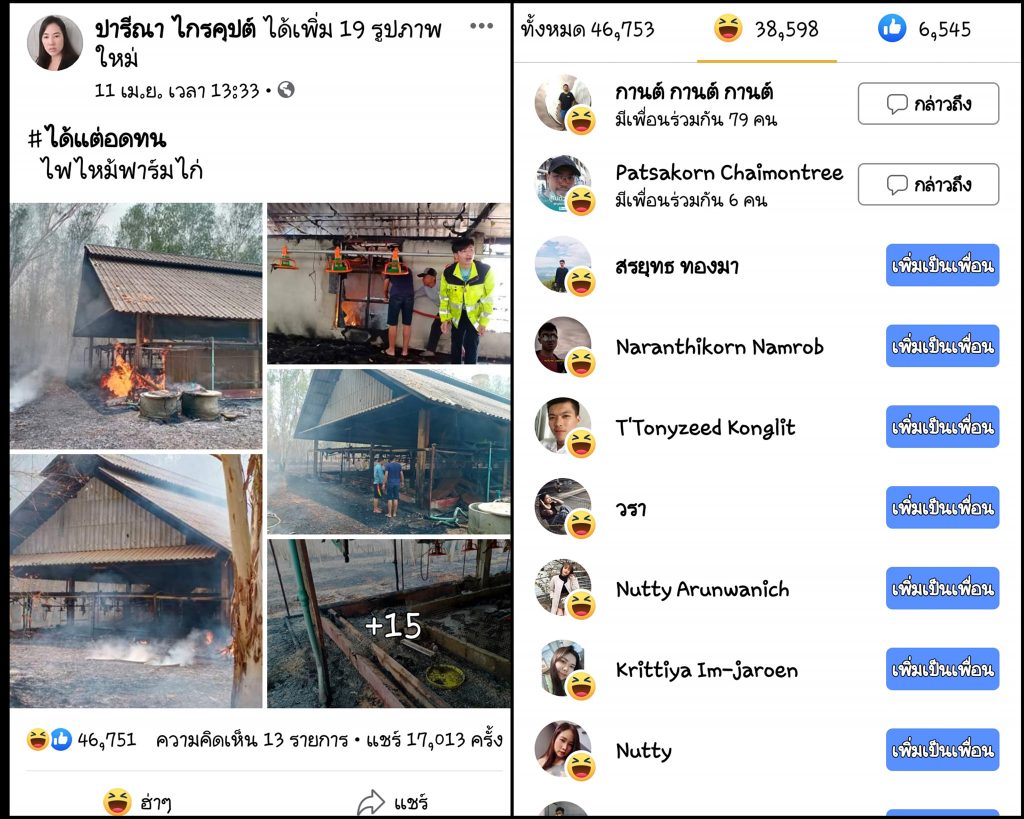The height and width of the screenshot is (819, 1024).
Task: Add Nutty Arunwanich as friend
Action: (x=942, y=589)
